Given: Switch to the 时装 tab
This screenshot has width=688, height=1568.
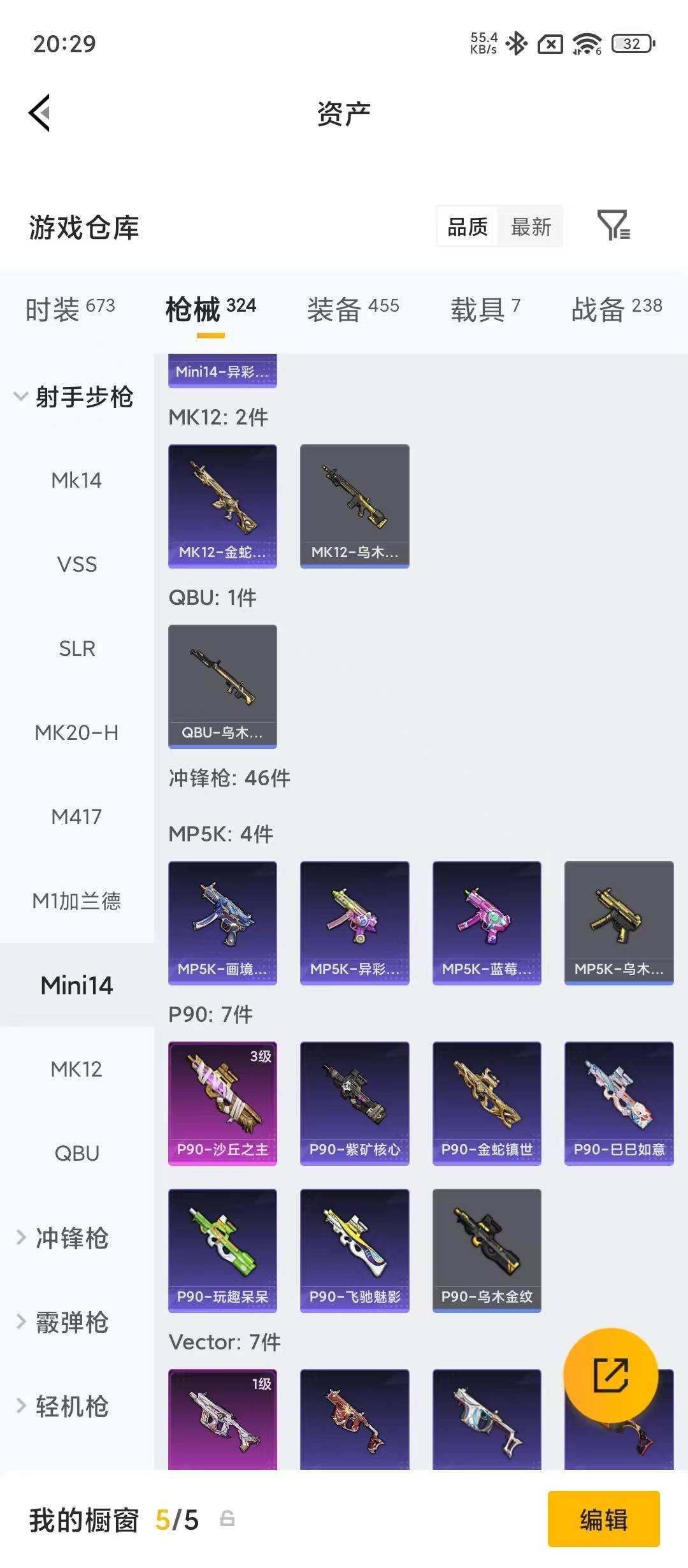Looking at the screenshot, I should tap(70, 309).
